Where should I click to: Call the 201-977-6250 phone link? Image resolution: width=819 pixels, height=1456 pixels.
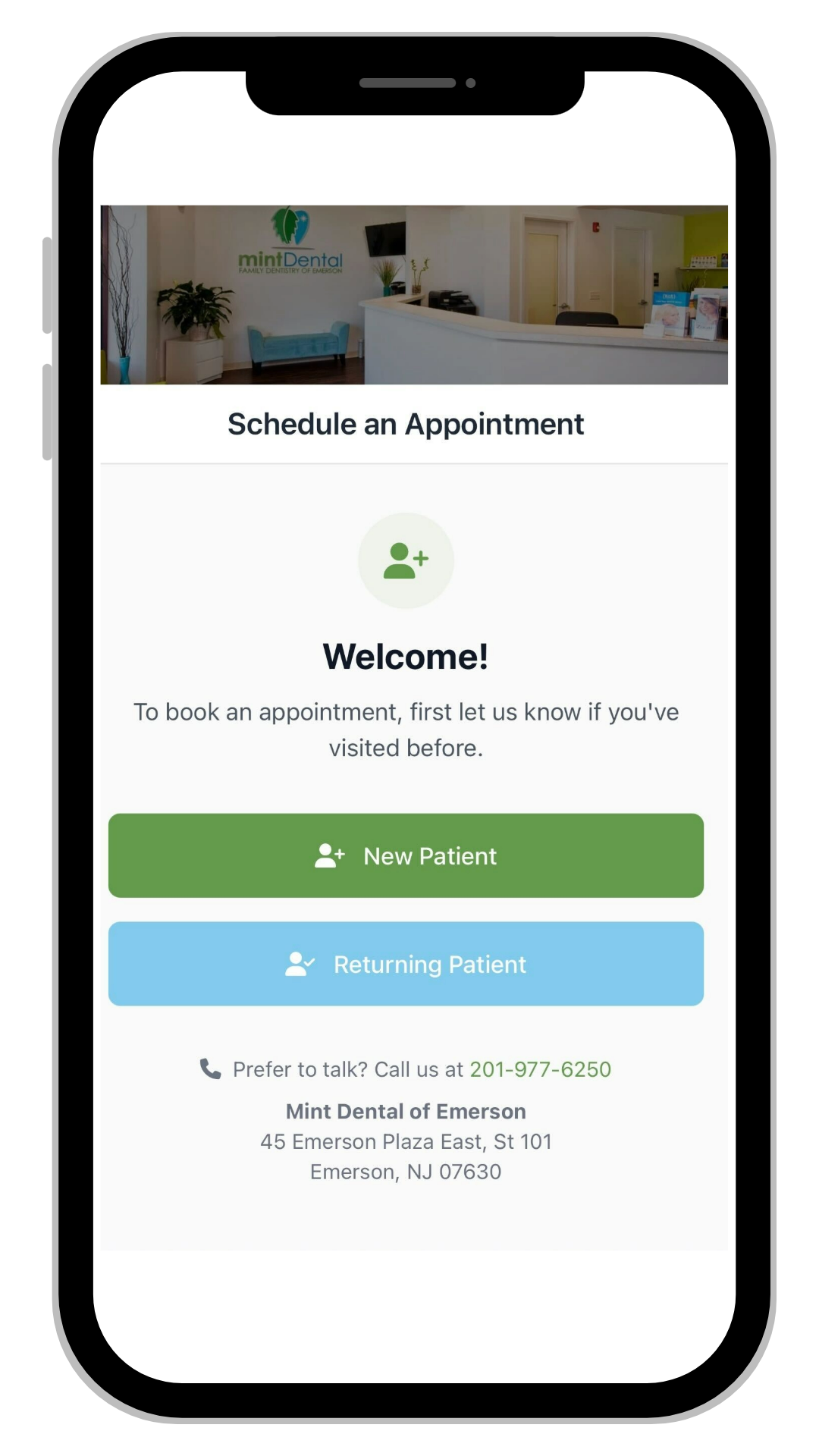click(540, 1069)
